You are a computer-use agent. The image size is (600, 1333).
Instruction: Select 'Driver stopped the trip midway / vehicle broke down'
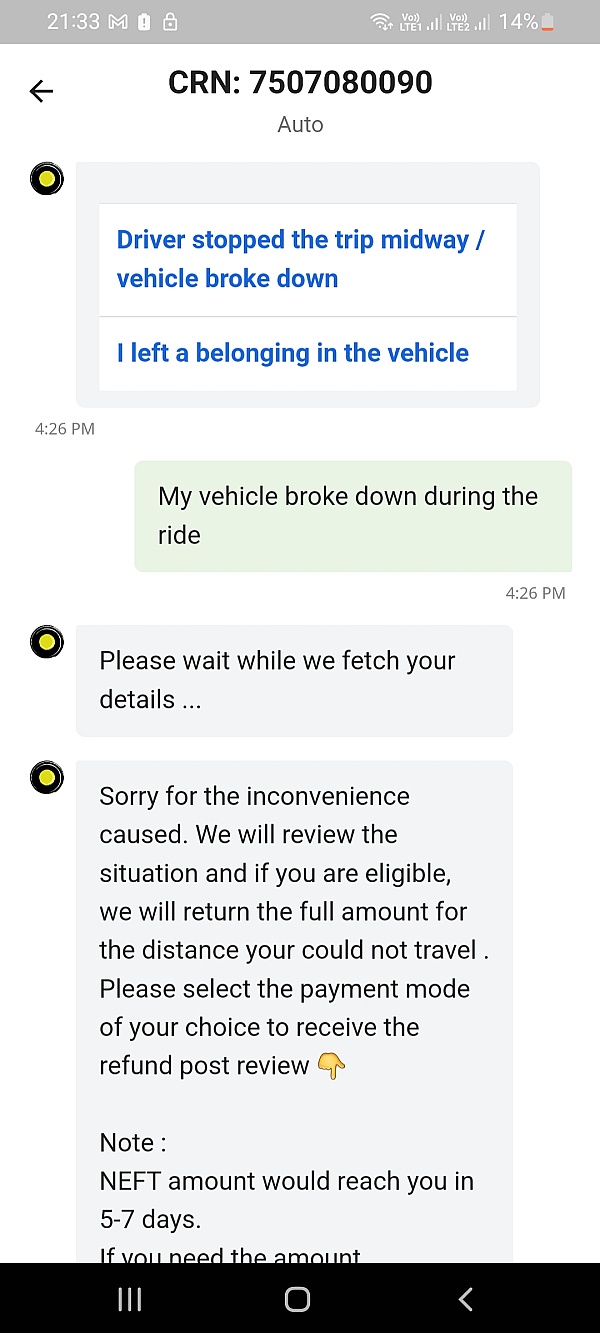point(307,260)
